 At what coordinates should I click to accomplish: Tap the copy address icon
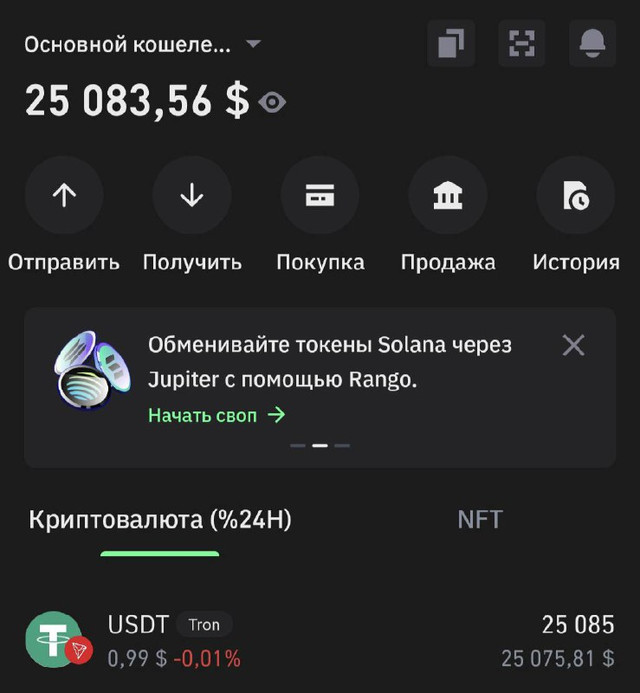(x=450, y=43)
